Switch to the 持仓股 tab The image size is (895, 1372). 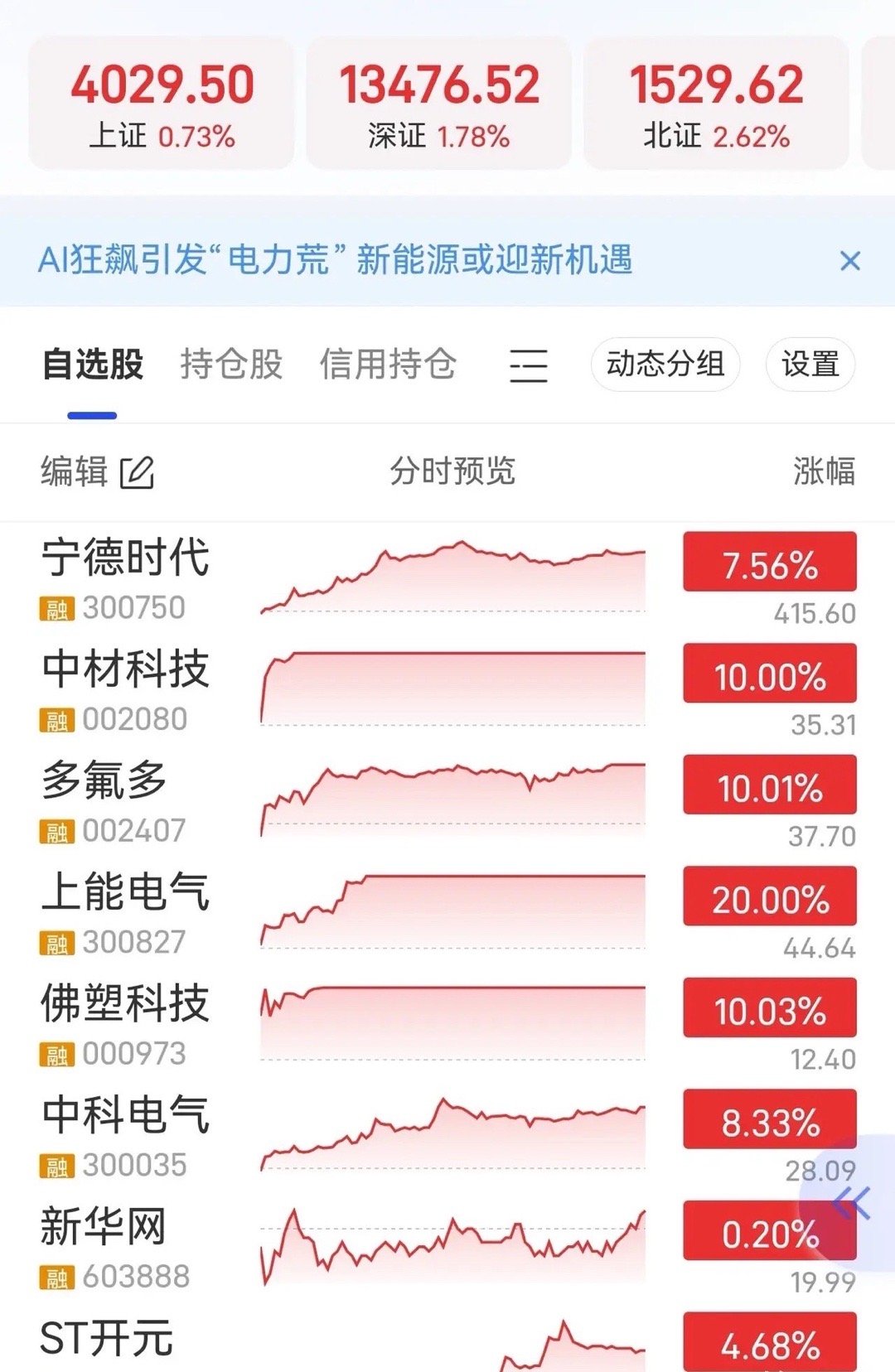231,363
